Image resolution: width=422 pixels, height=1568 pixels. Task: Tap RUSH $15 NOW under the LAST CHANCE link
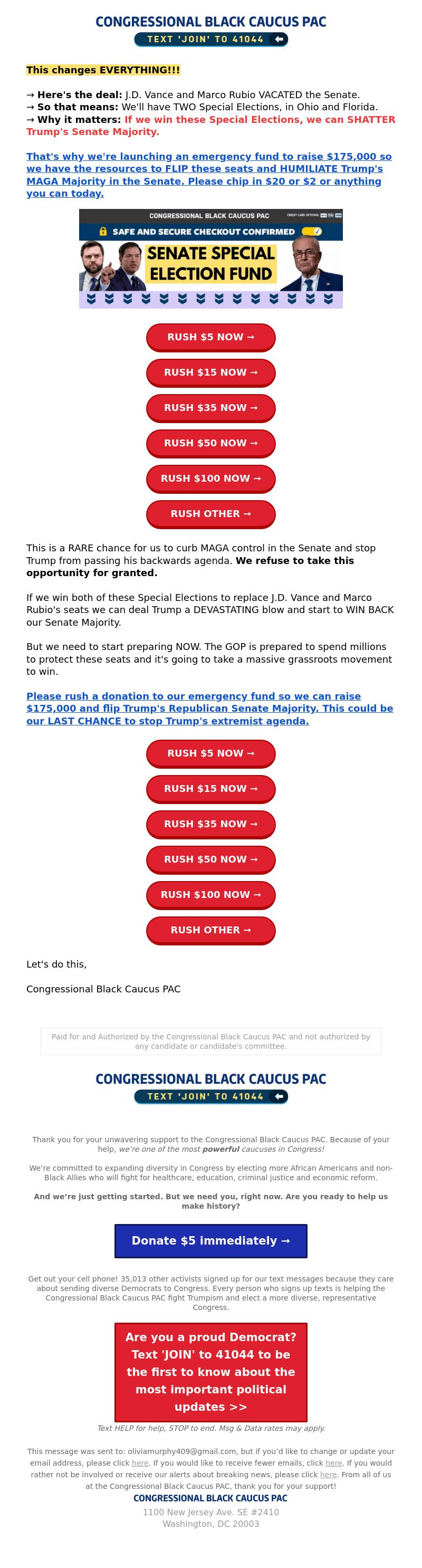pos(210,789)
